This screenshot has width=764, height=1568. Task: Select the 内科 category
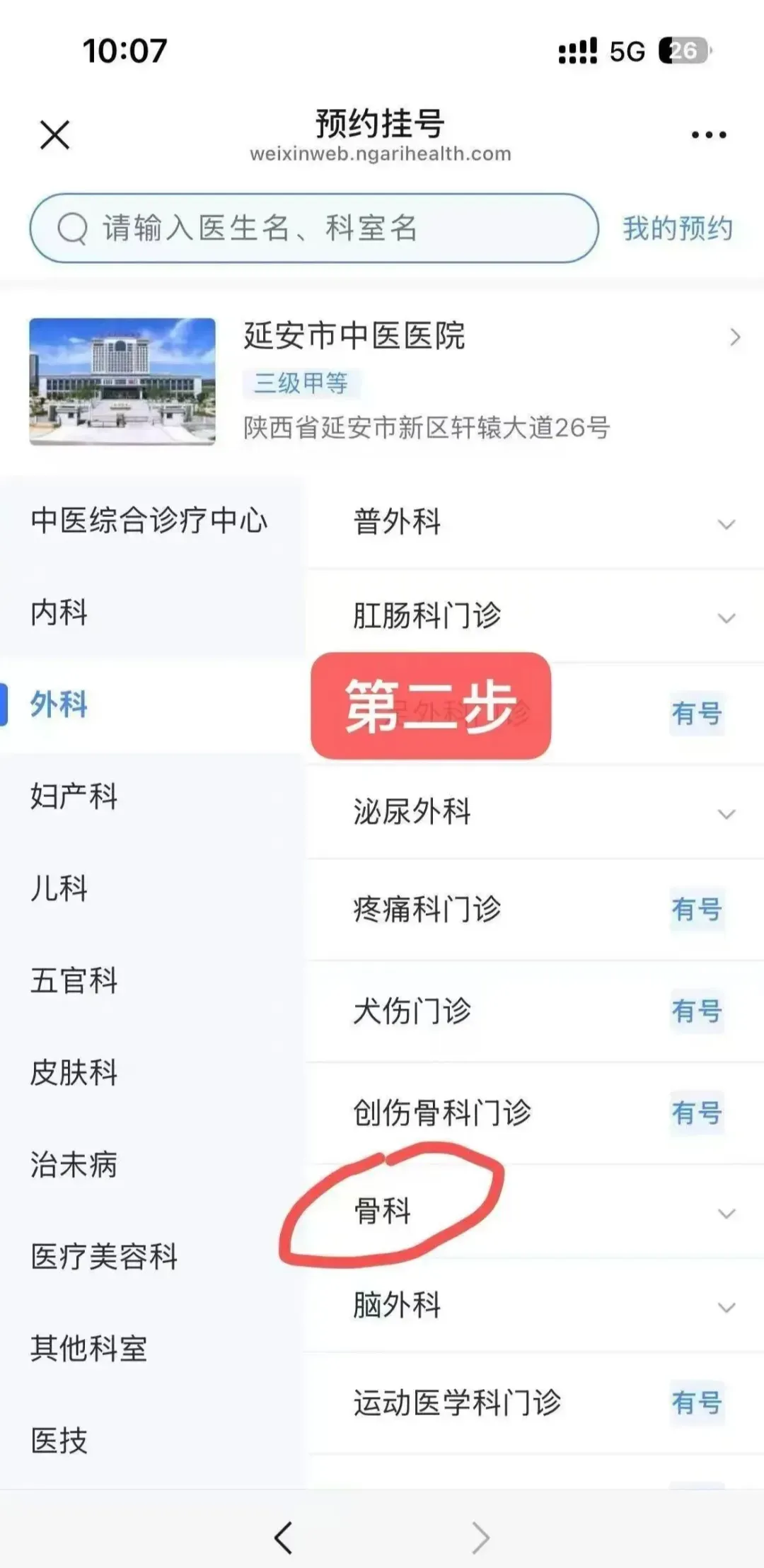59,612
